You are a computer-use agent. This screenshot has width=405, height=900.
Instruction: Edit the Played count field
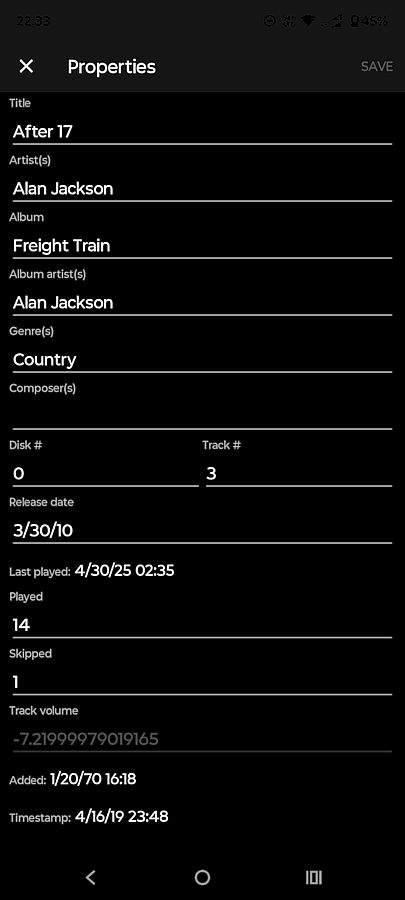pyautogui.click(x=202, y=625)
